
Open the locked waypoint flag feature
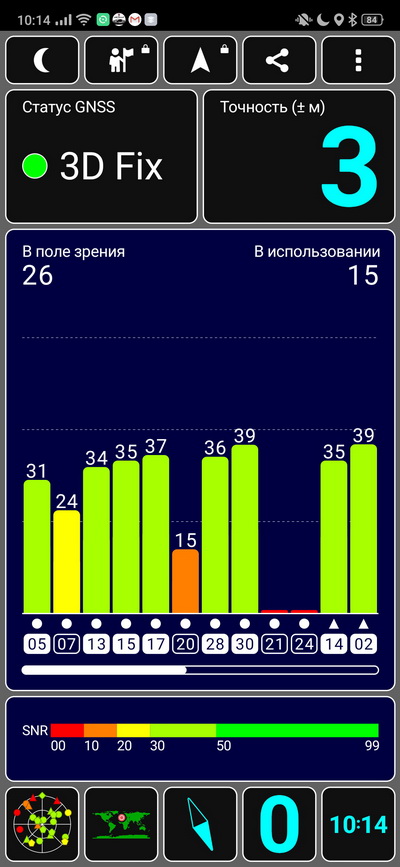coord(121,60)
